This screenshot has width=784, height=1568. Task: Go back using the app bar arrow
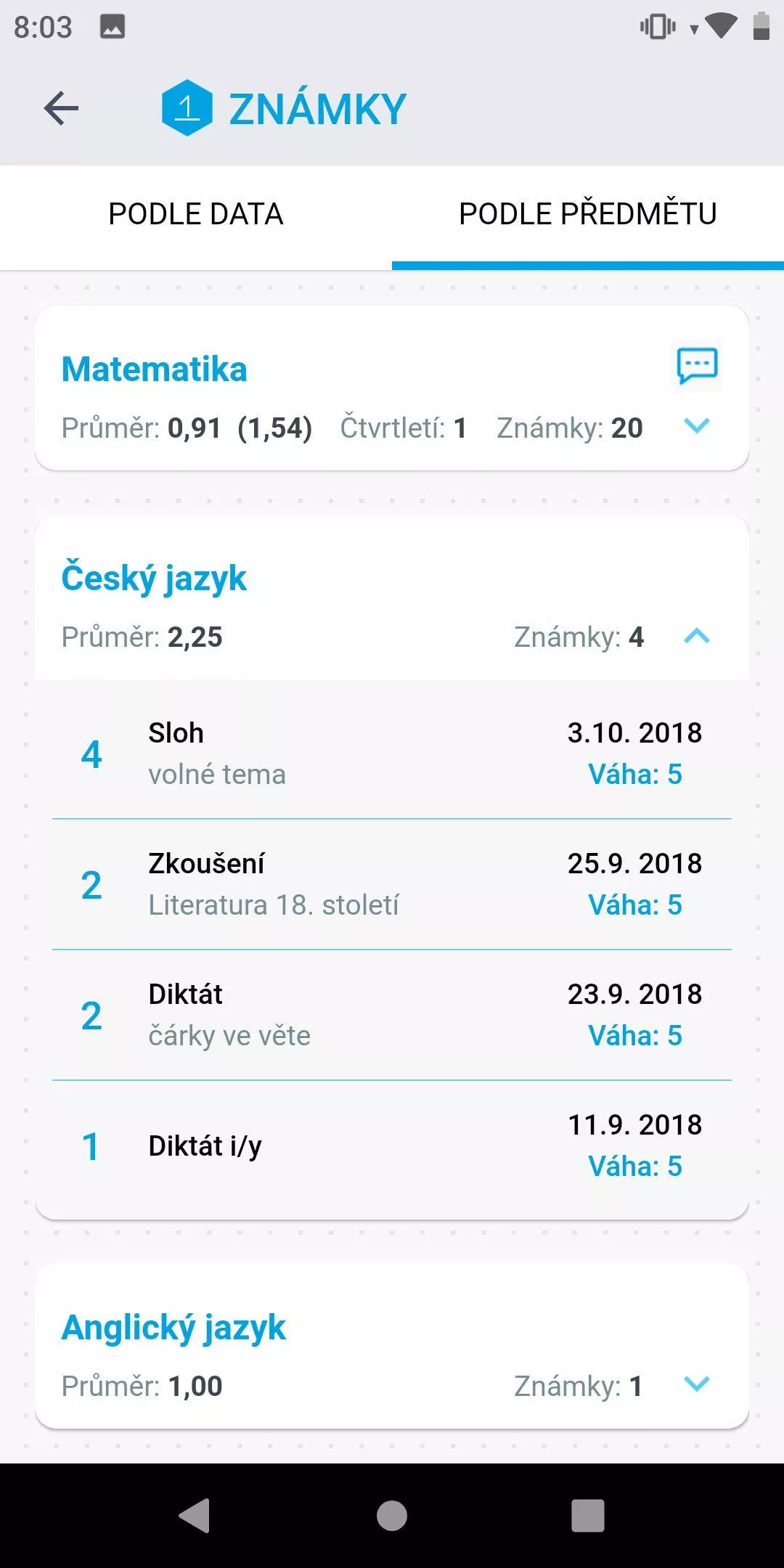pos(61,109)
